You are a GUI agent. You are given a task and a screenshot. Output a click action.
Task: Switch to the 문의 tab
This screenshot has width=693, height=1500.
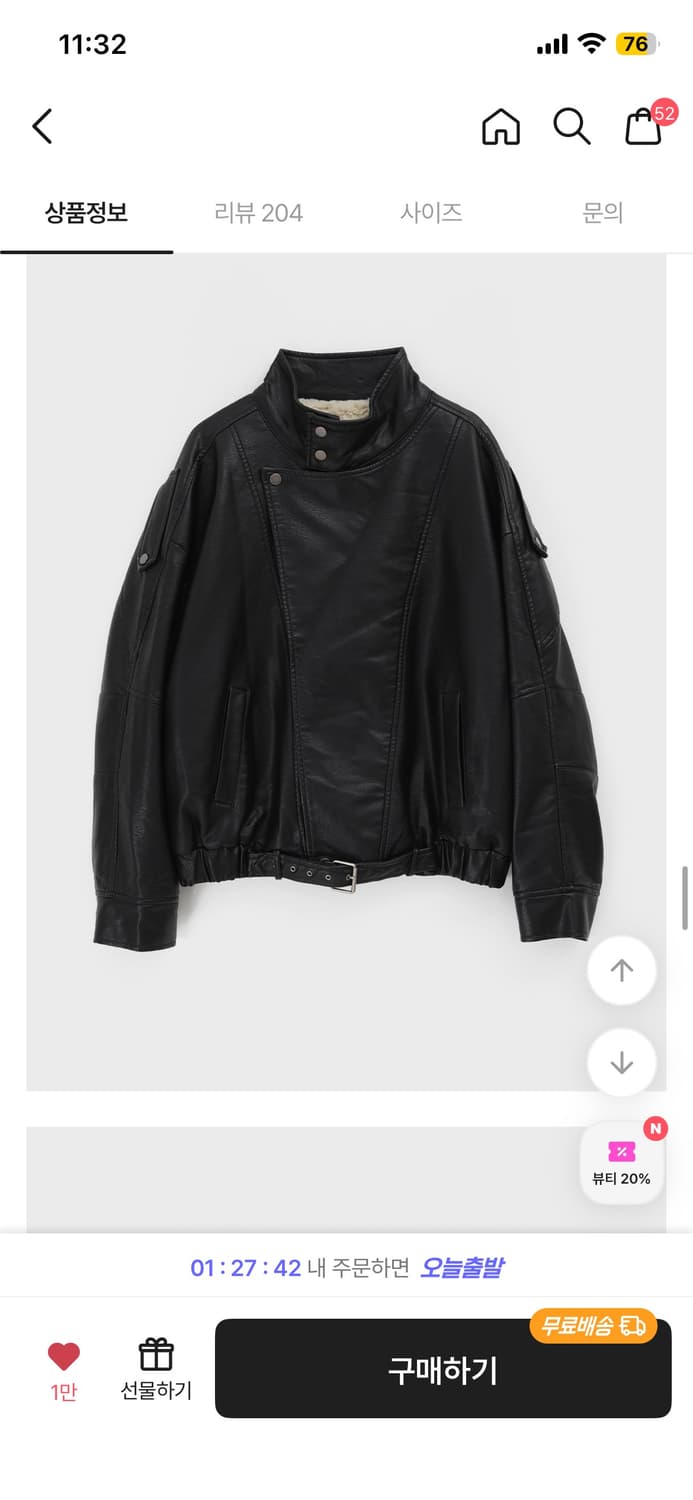point(603,212)
